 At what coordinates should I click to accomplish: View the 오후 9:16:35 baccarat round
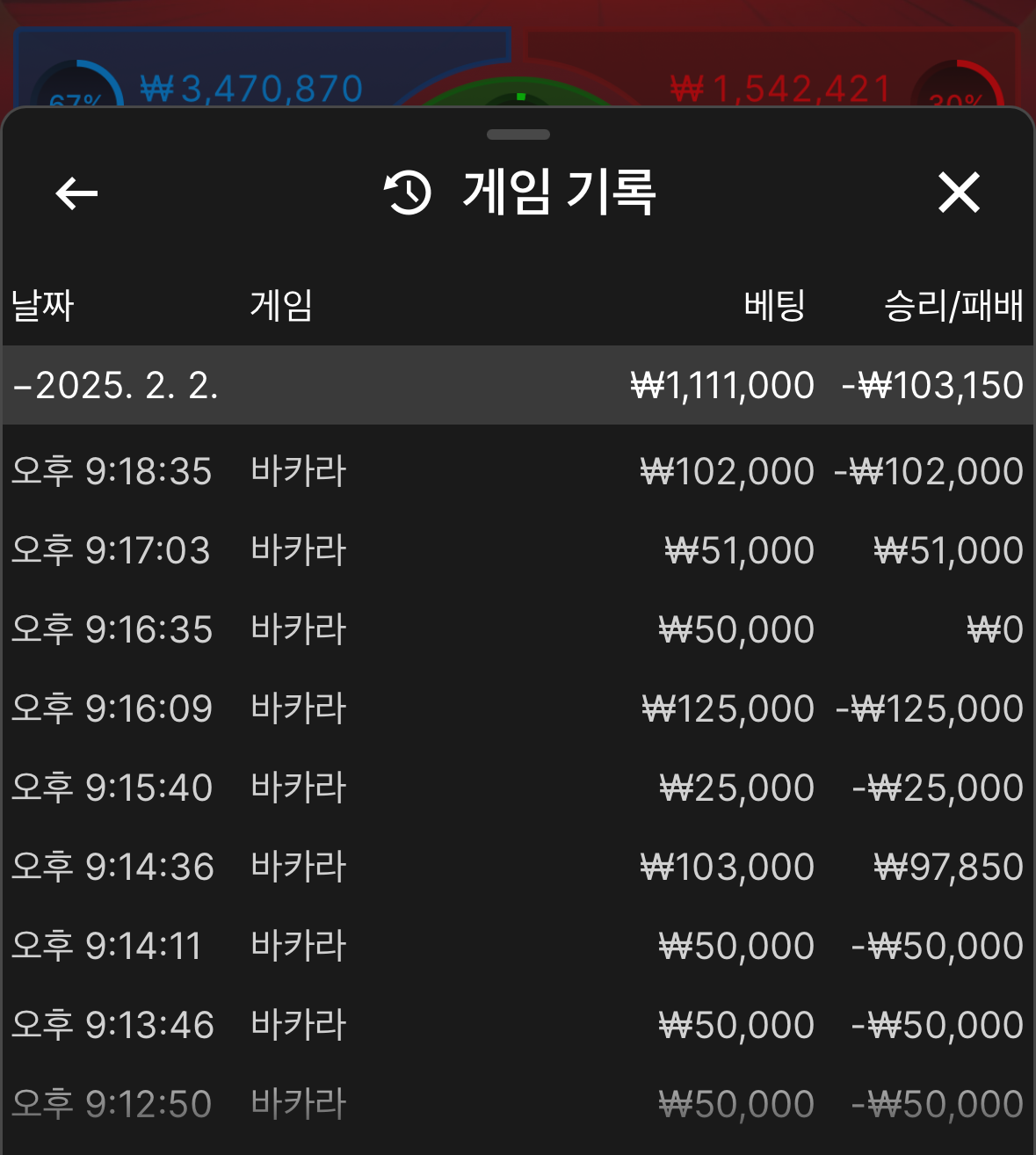pyautogui.click(x=518, y=629)
